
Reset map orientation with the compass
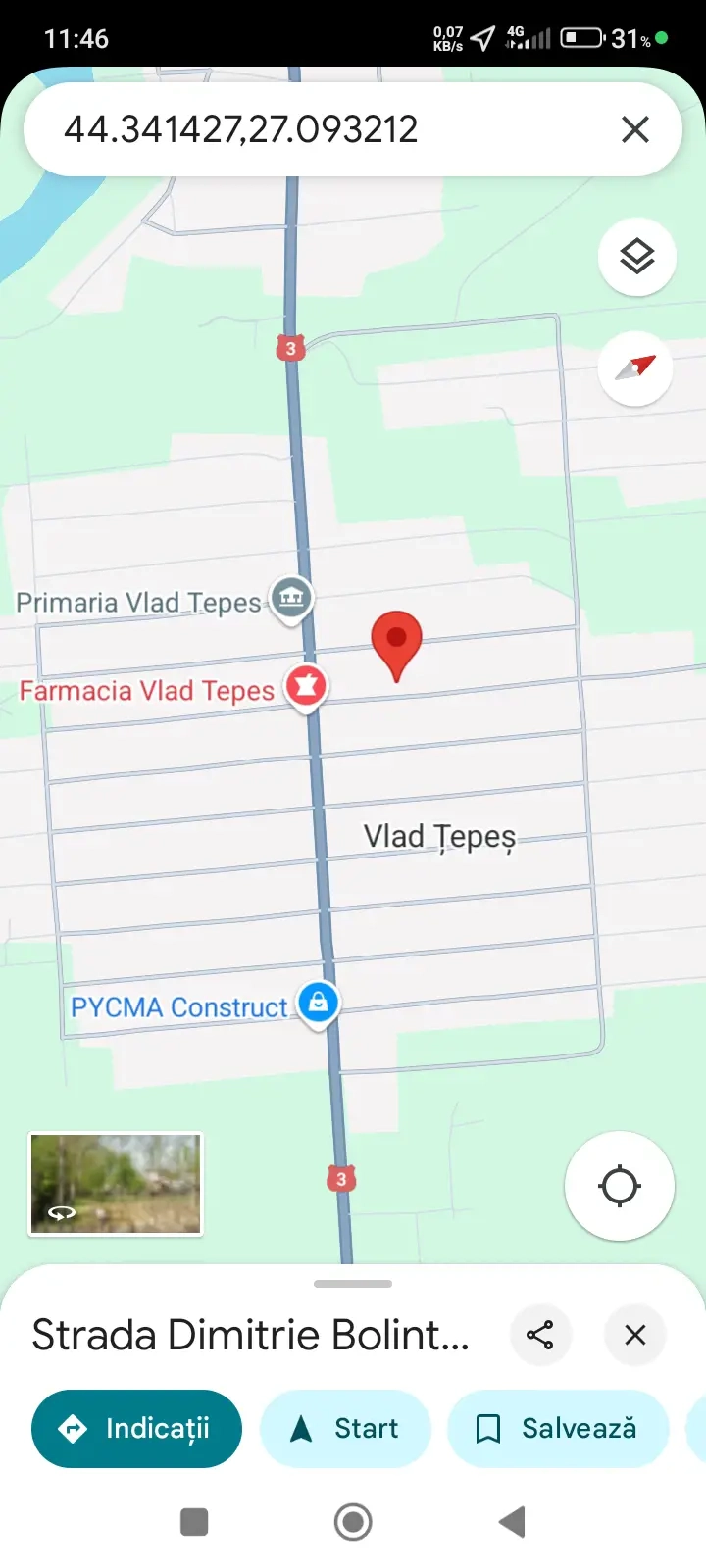[635, 368]
